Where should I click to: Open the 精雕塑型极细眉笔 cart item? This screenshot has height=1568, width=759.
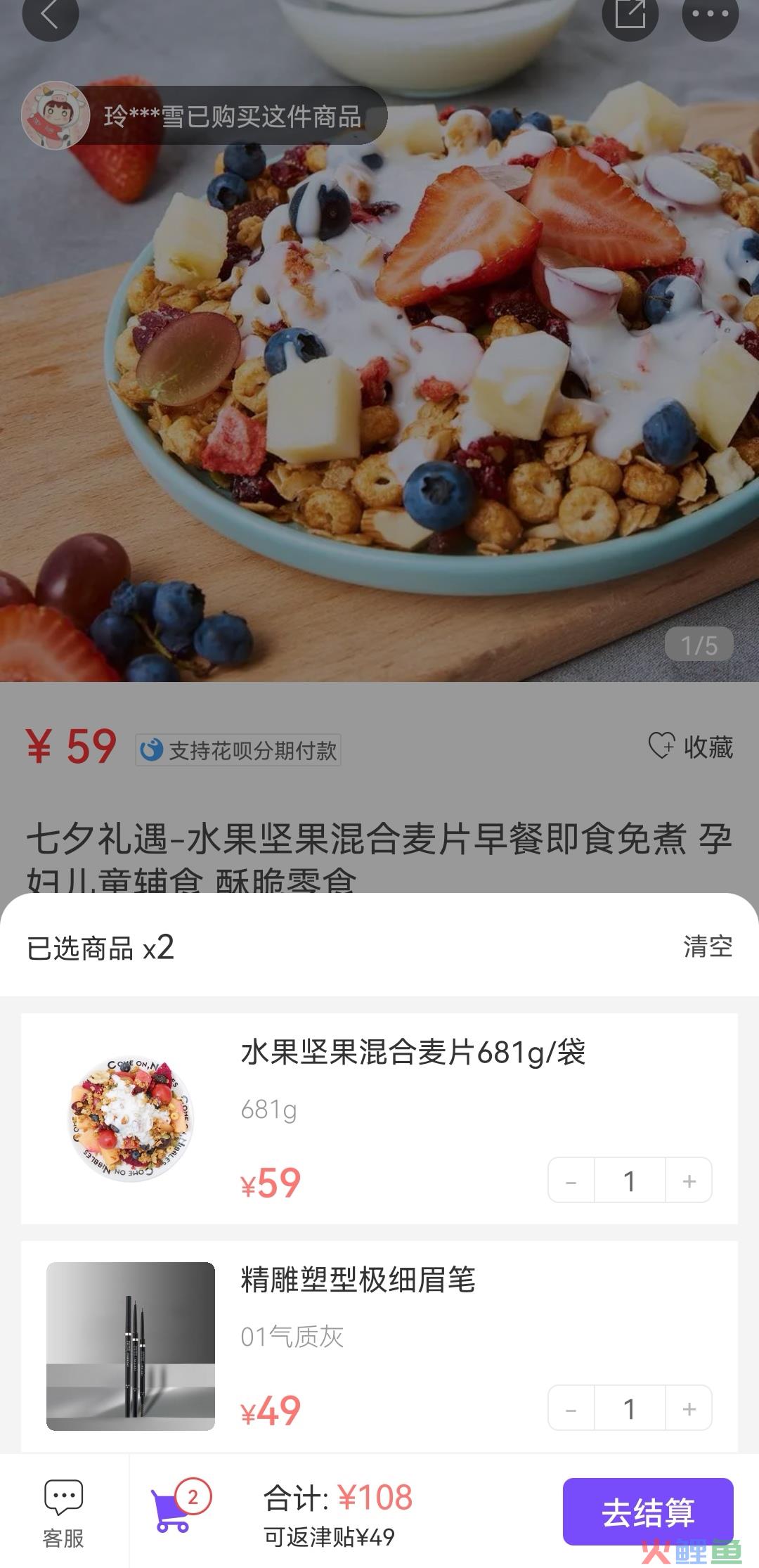pos(358,1280)
